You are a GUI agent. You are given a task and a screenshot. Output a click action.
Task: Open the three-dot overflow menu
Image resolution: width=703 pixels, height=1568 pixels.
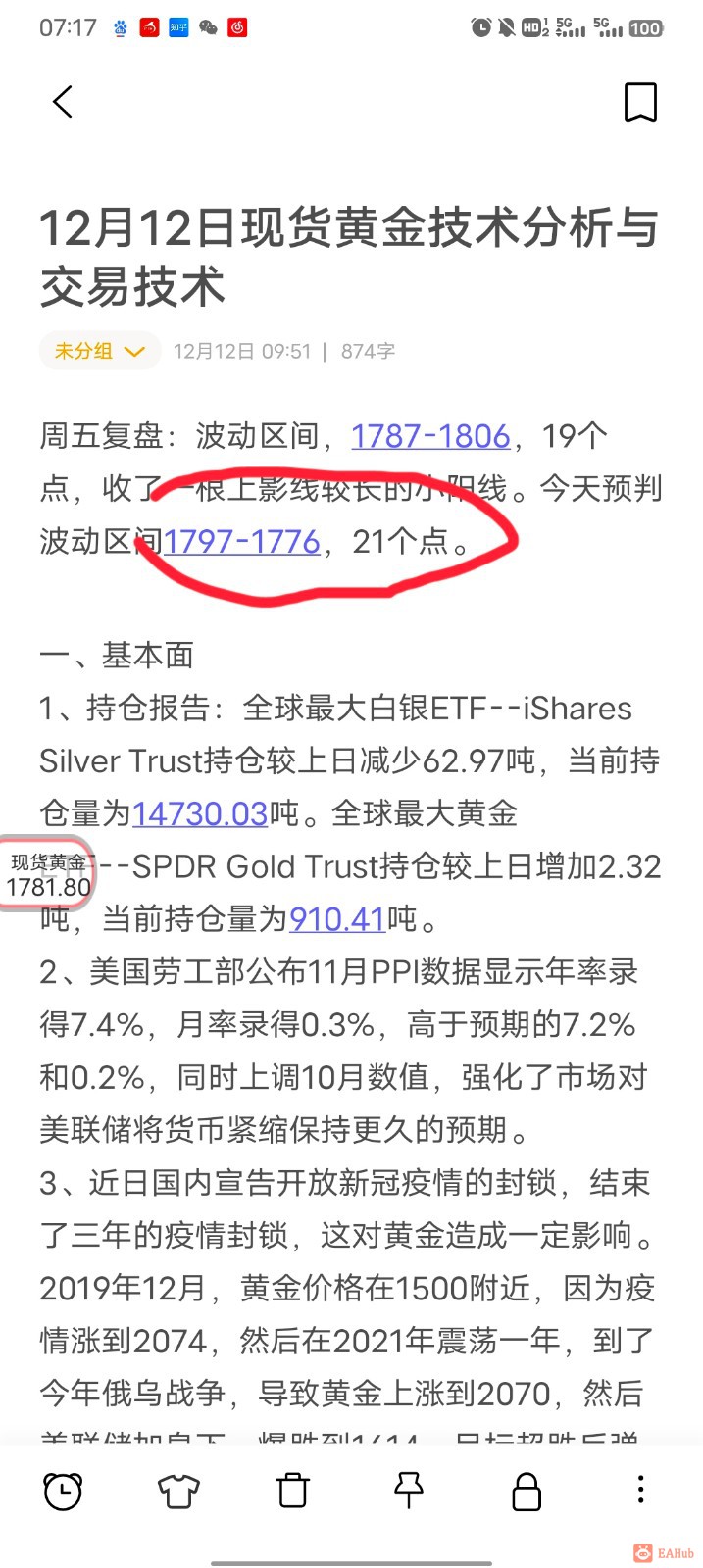coord(640,1491)
